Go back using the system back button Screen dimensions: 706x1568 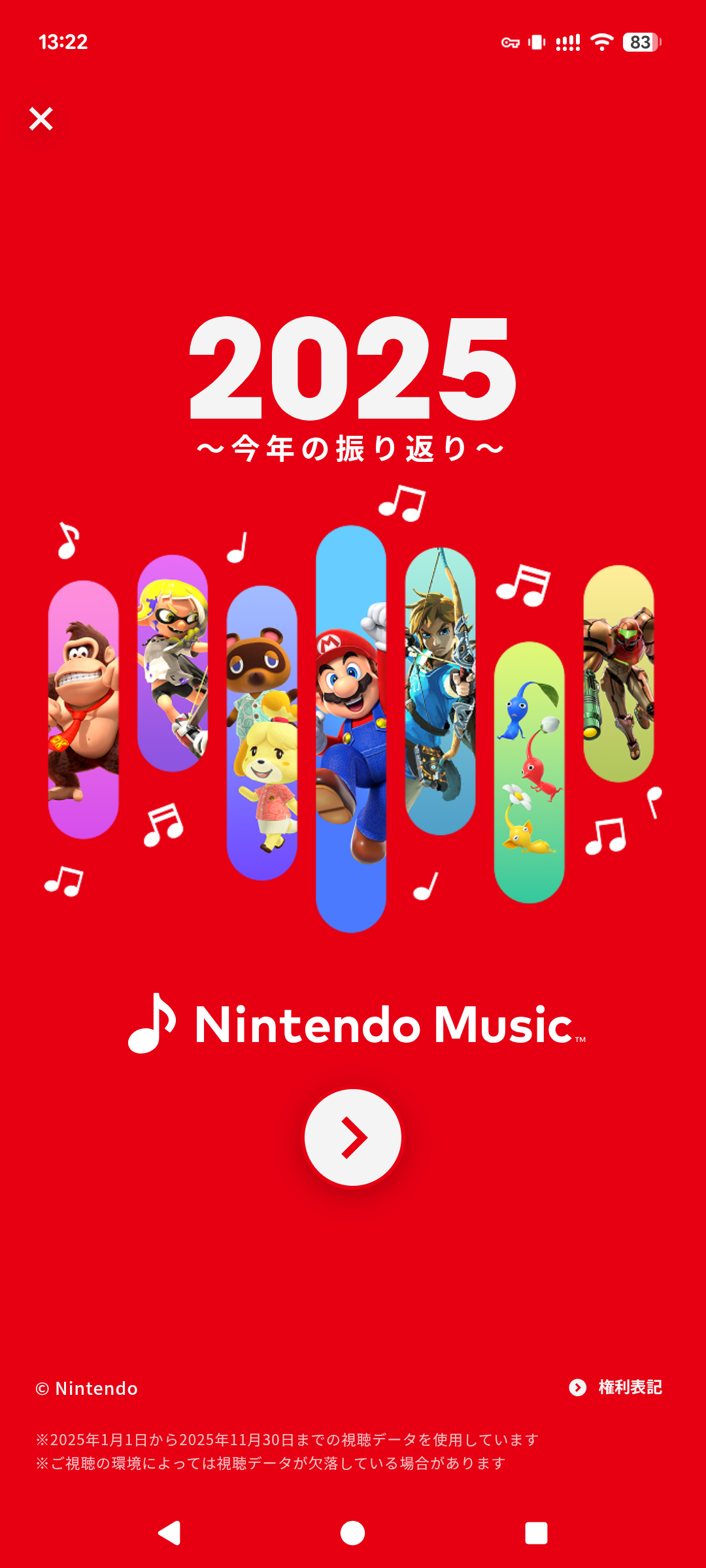(x=170, y=1533)
